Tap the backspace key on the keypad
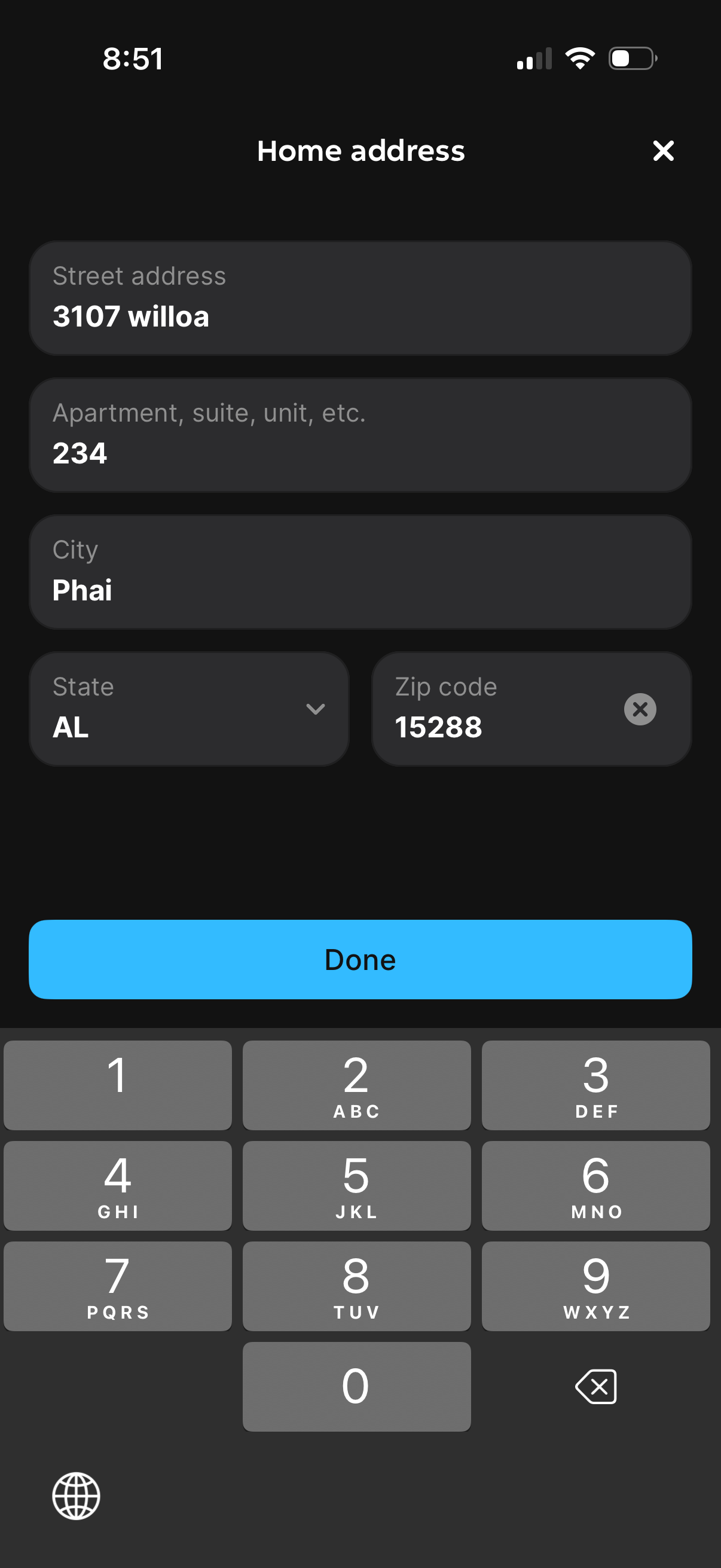This screenshot has height=1568, width=721. 595,1387
